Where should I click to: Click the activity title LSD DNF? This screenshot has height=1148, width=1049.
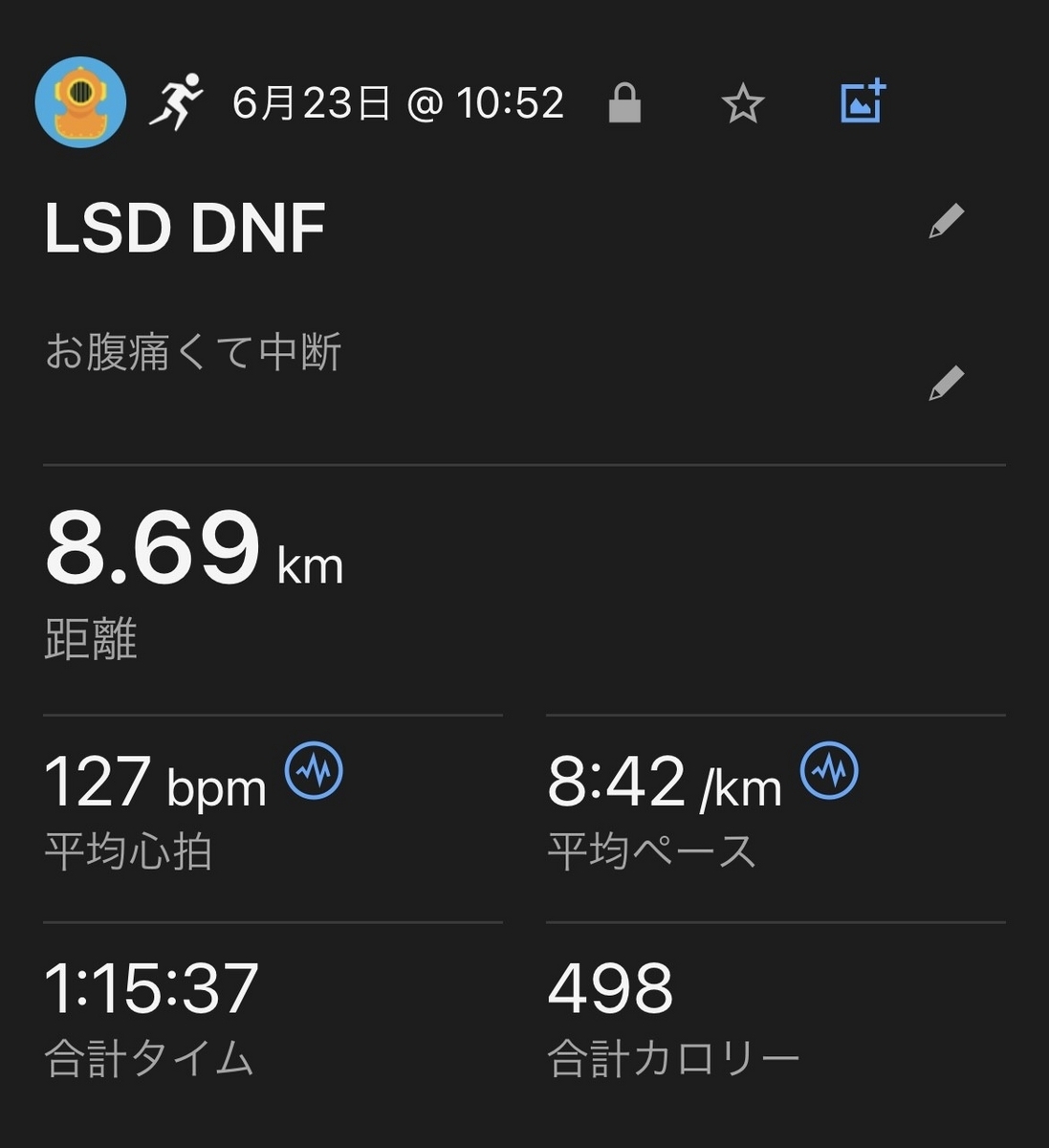185,225
